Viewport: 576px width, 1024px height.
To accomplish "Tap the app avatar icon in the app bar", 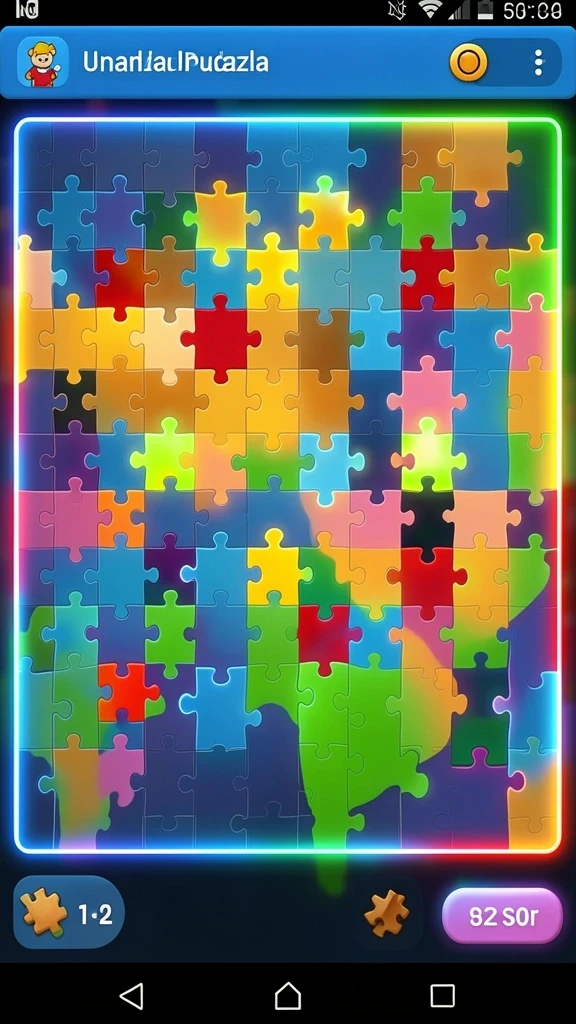I will click(42, 63).
